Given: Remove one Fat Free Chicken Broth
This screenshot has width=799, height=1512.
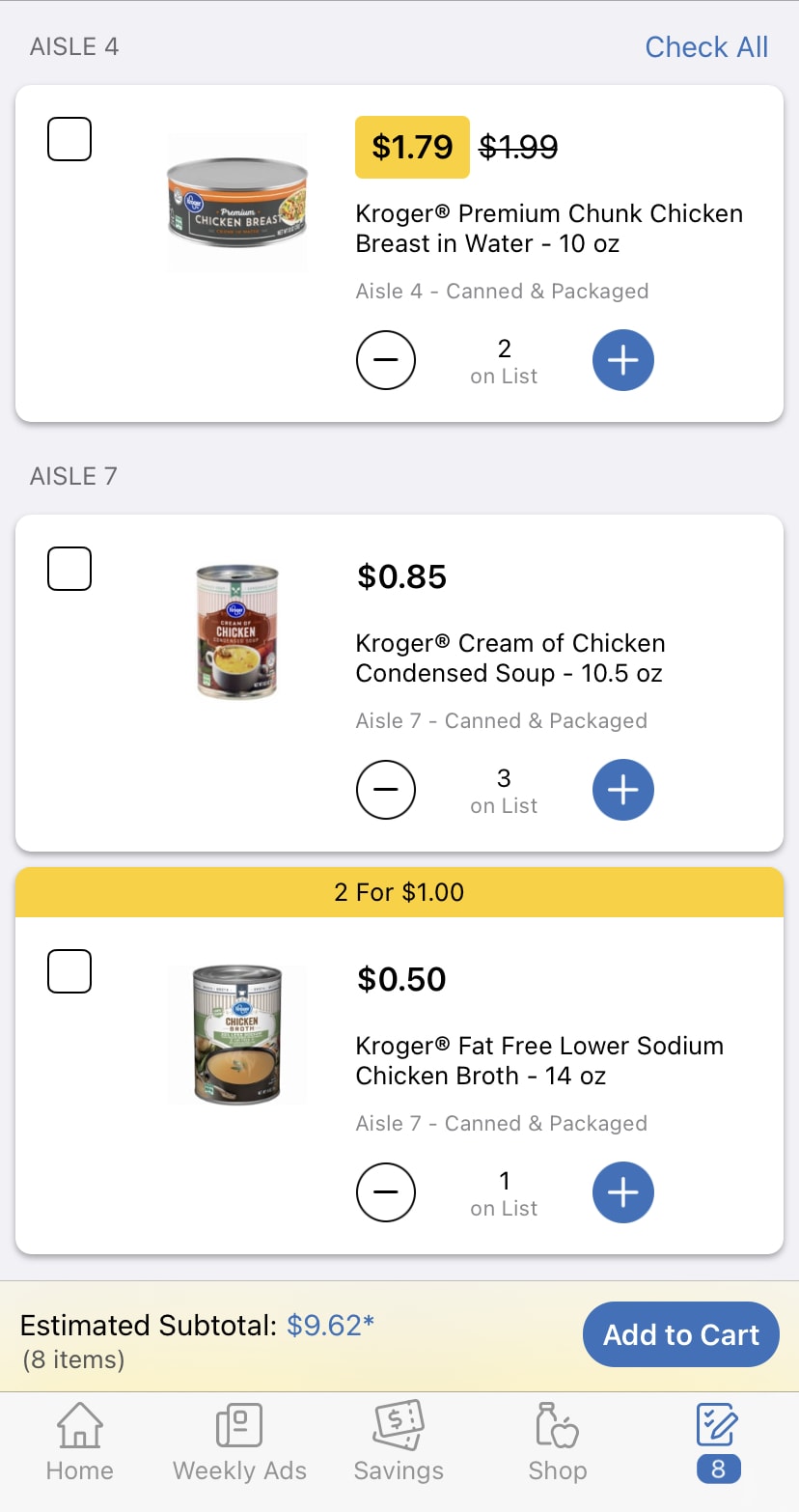Looking at the screenshot, I should [x=386, y=1192].
